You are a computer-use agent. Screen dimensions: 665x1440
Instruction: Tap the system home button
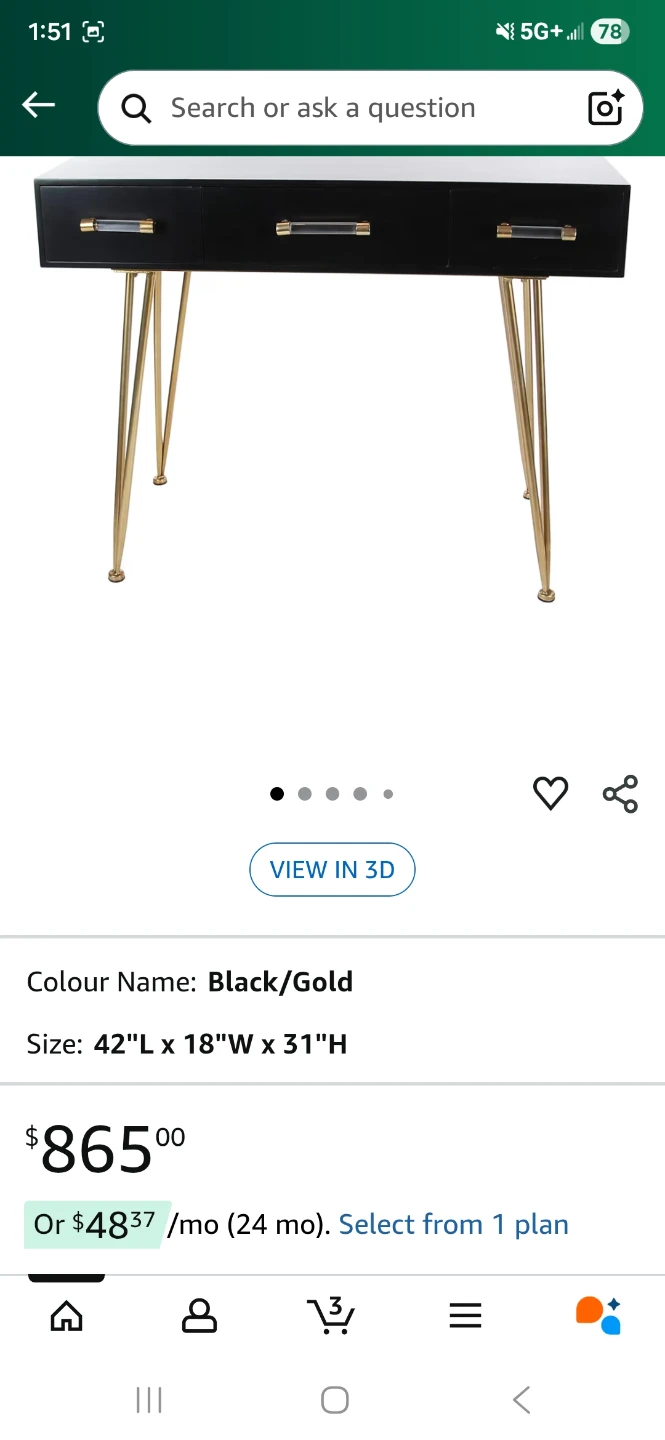334,1400
